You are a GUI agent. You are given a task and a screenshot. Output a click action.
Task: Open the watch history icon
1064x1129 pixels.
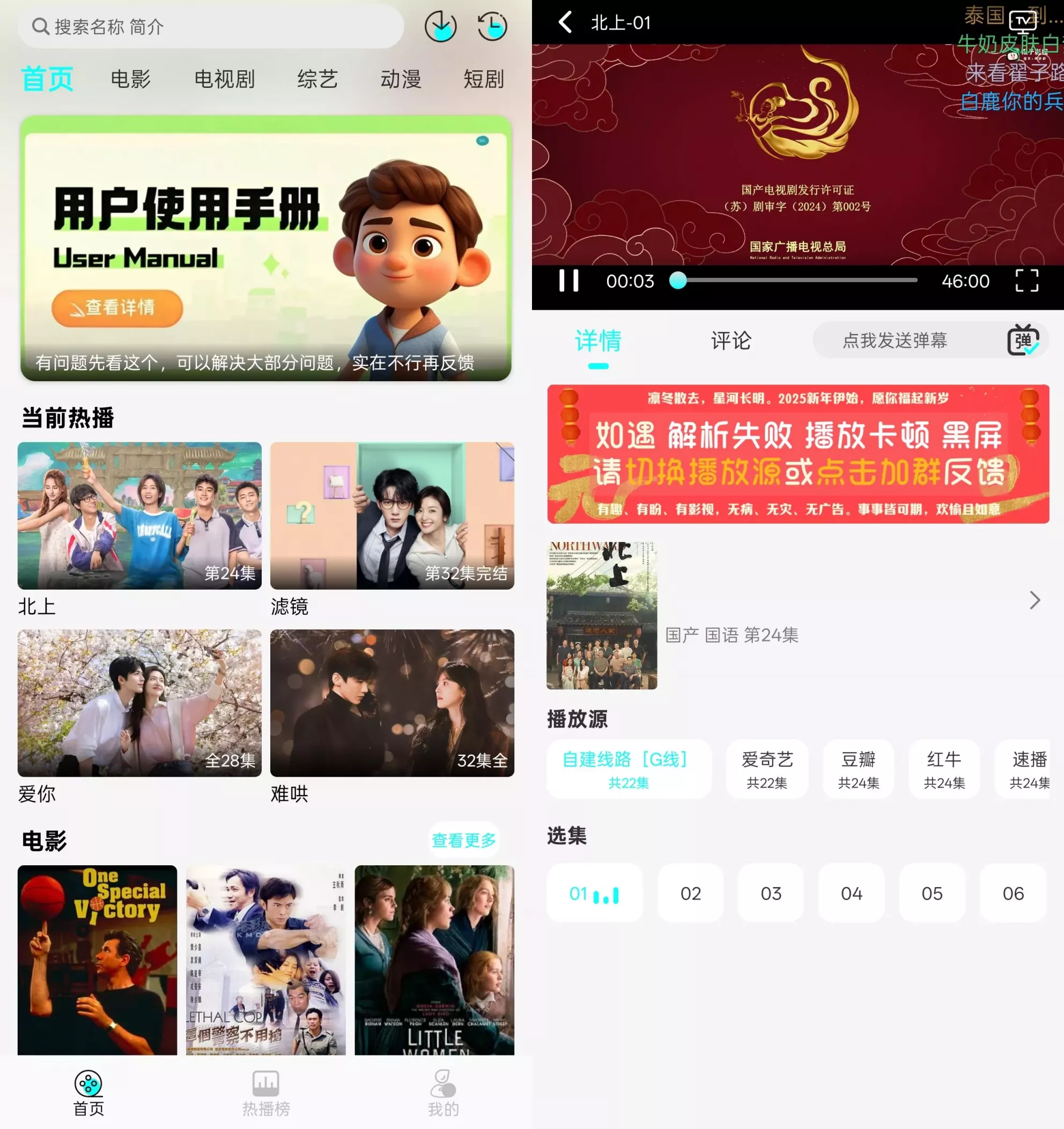492,27
